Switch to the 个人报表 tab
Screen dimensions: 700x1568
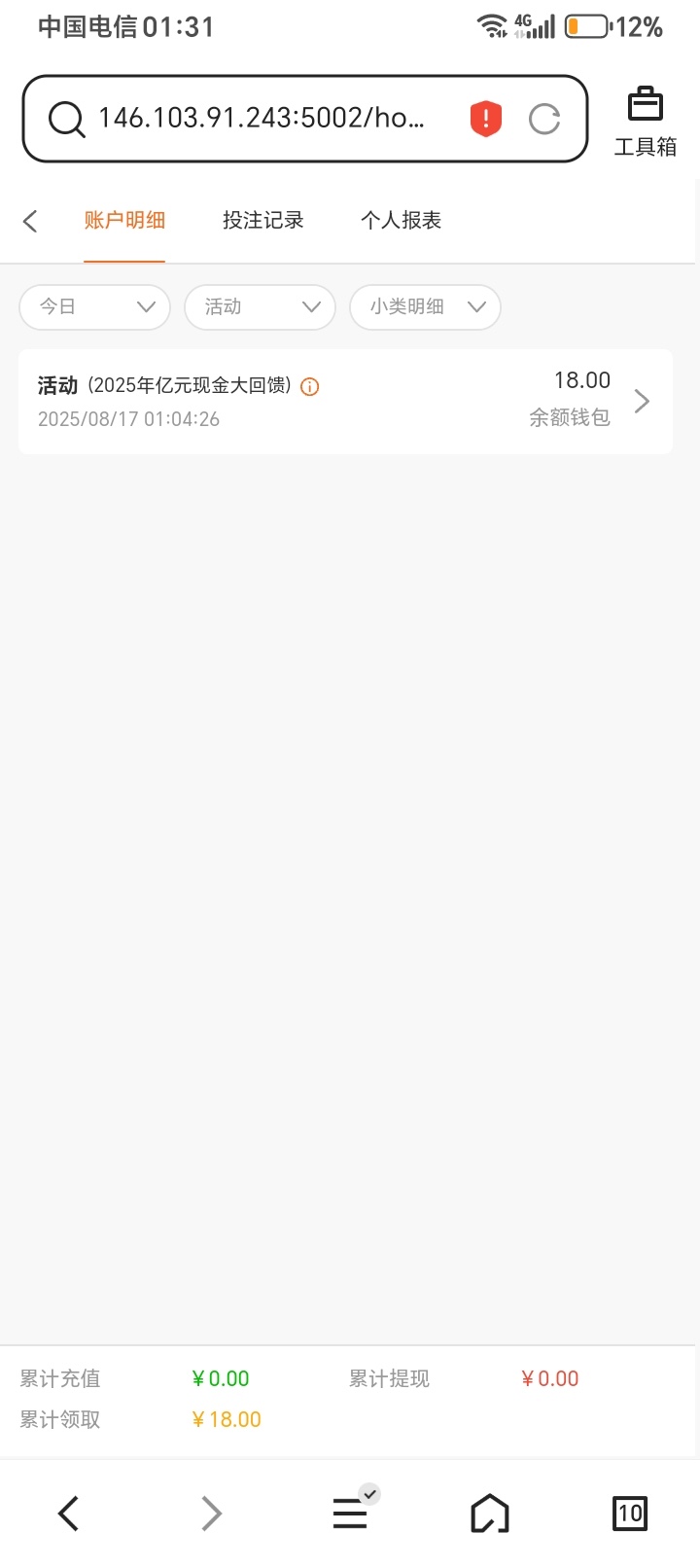(x=401, y=221)
